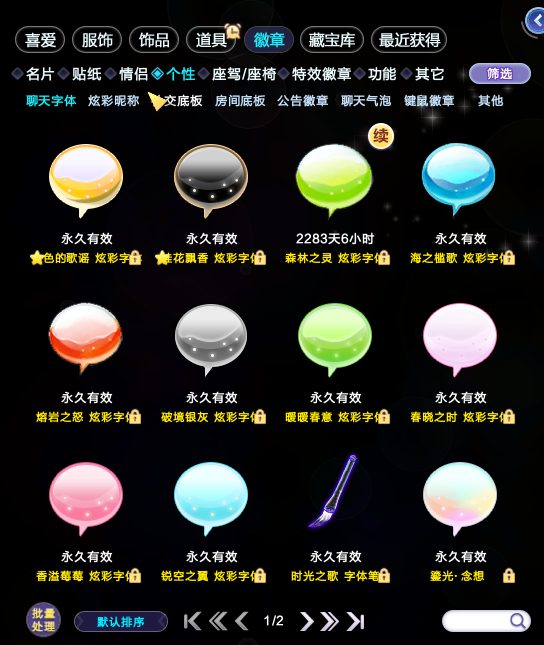Open the 默认排序 sort dropdown
Viewport: 544px width, 645px height.
[121, 621]
